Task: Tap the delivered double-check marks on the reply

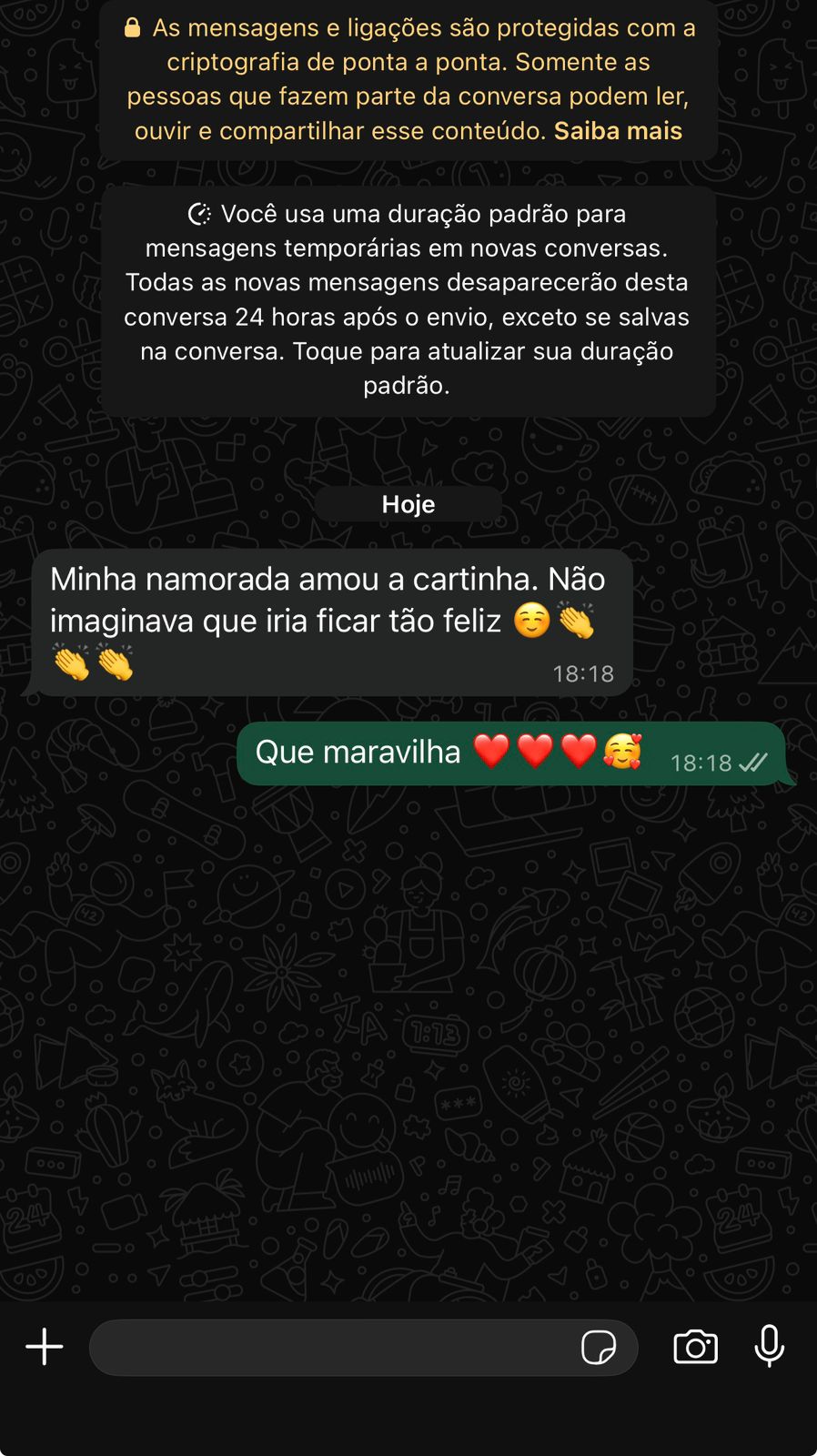Action: click(754, 763)
